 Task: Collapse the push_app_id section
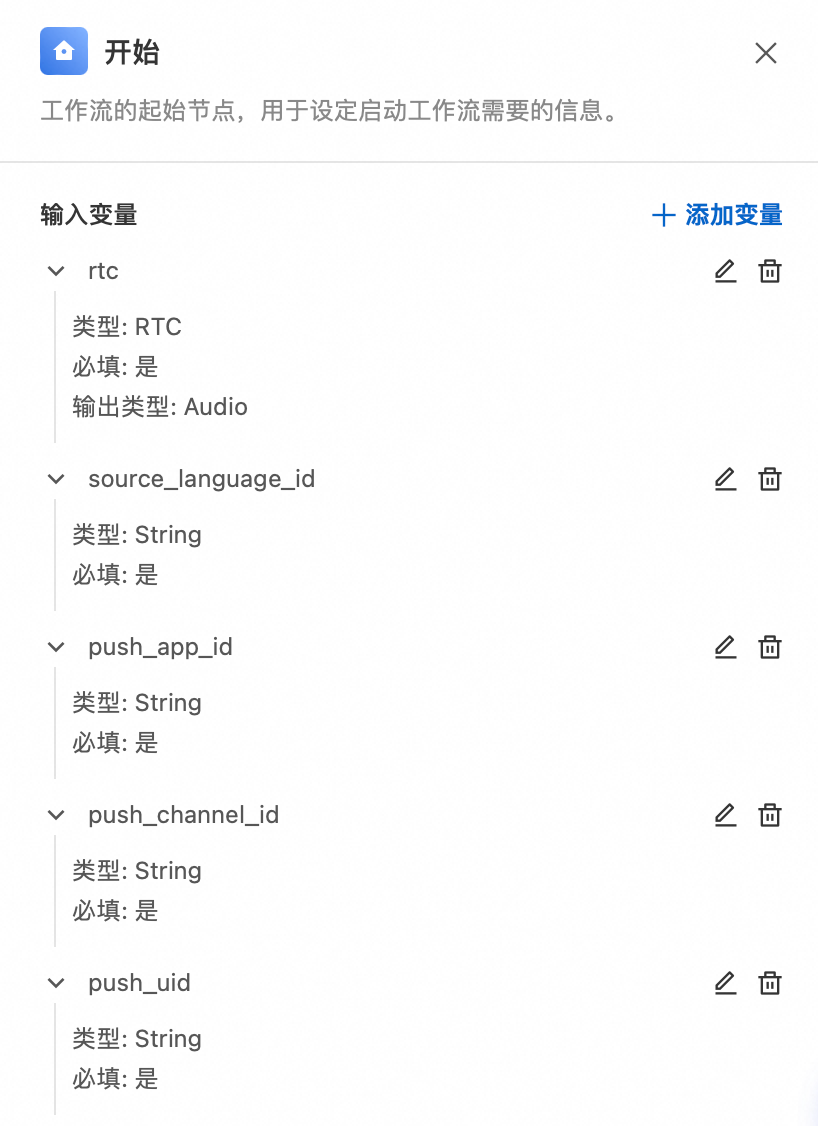(56, 646)
